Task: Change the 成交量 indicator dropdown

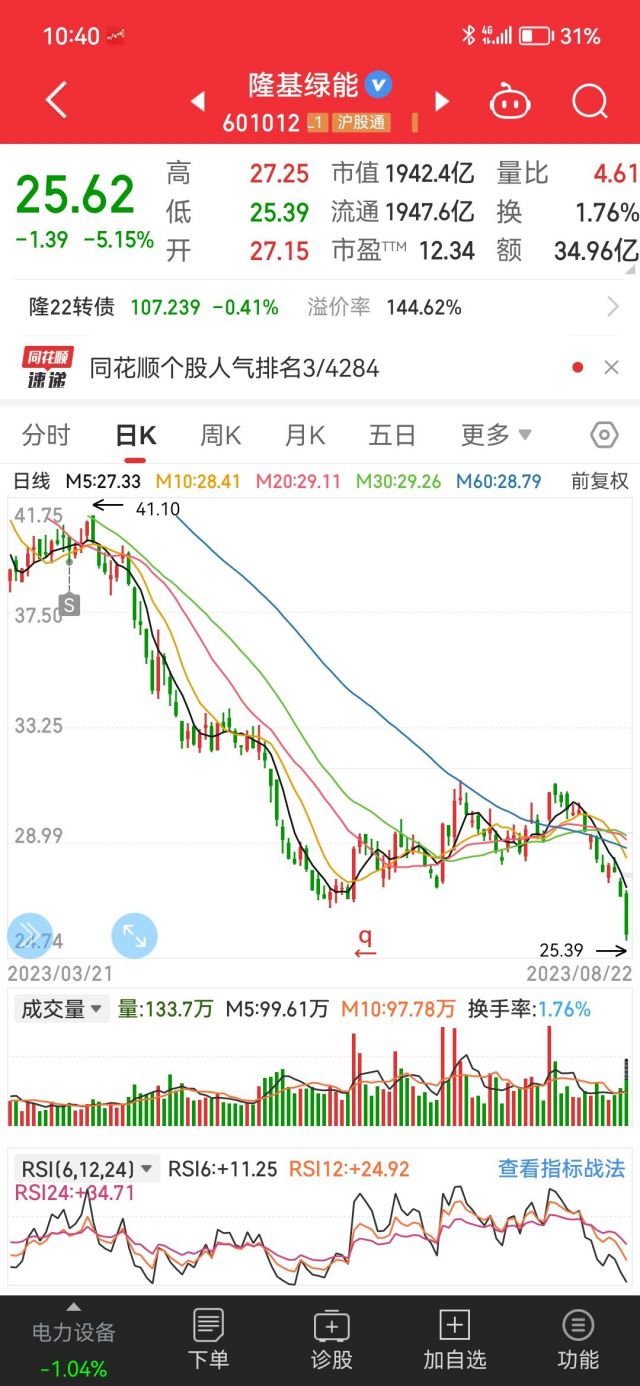Action: [x=63, y=1009]
